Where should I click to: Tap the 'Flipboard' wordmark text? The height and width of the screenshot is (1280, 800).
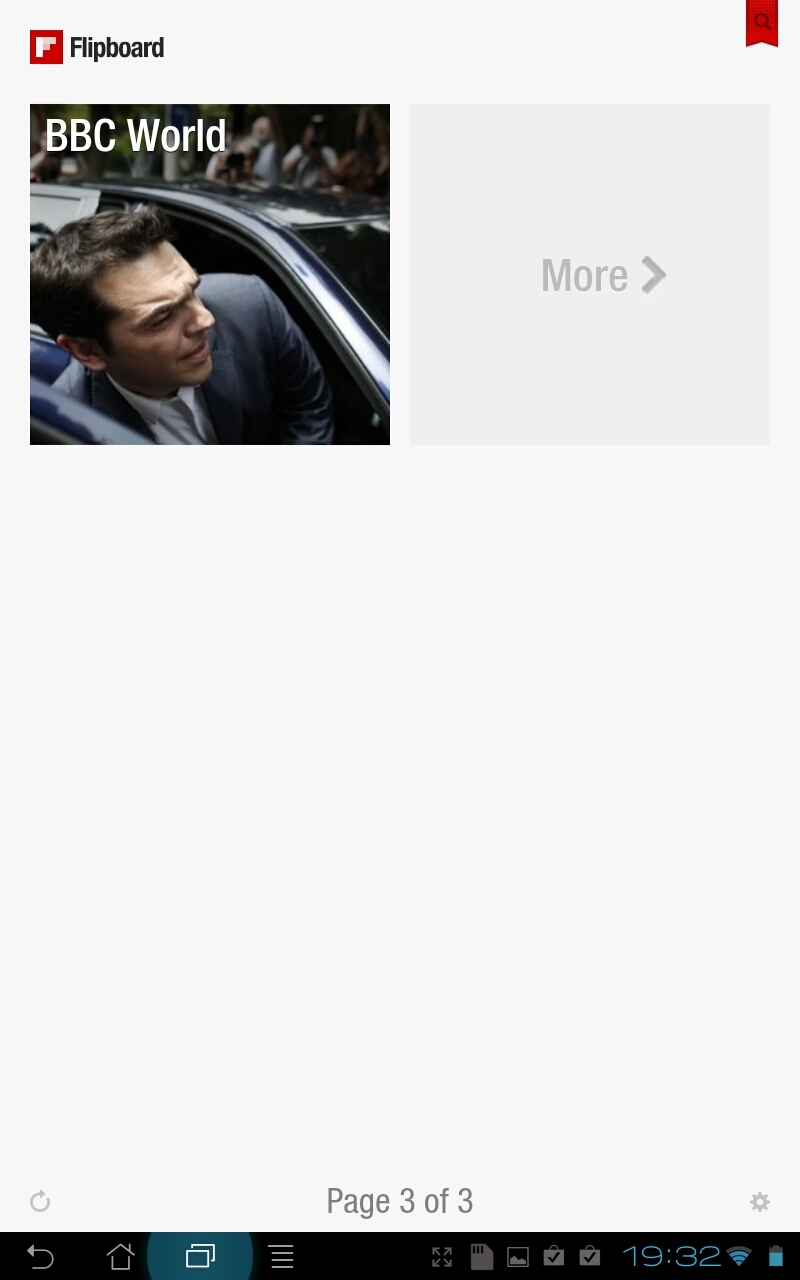pyautogui.click(x=117, y=47)
